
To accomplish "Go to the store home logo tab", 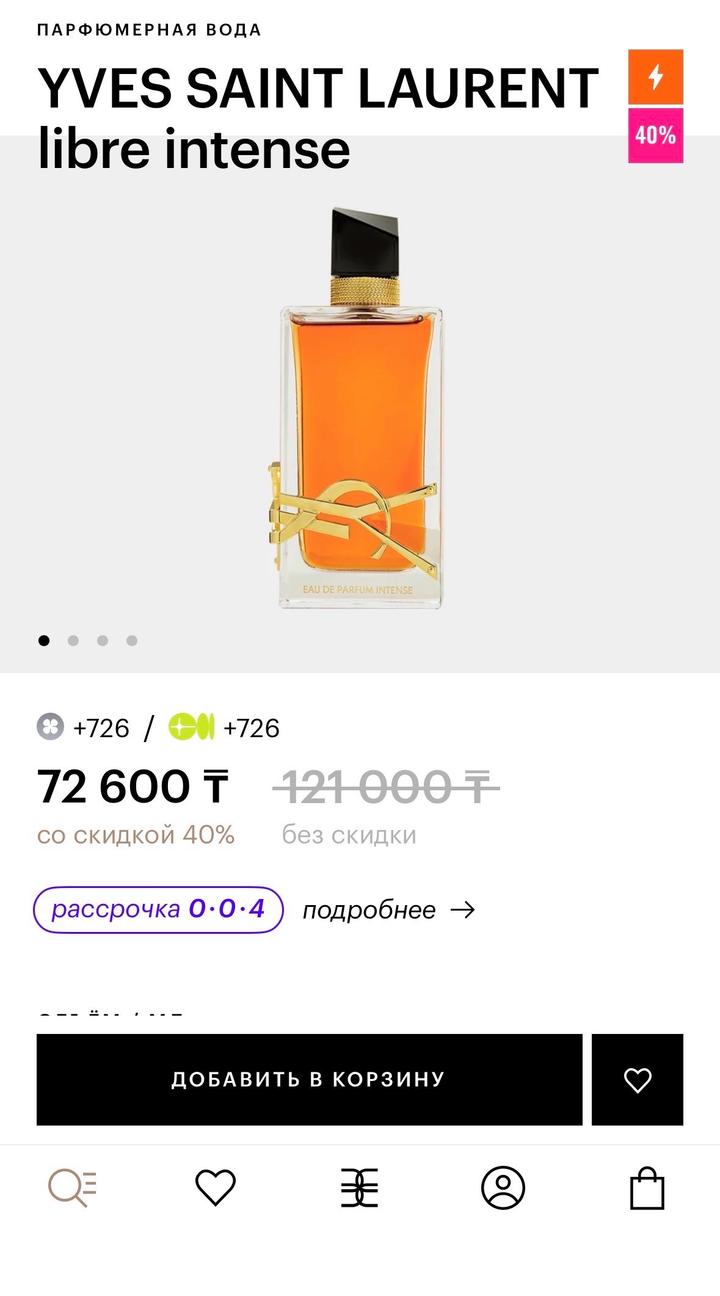I will point(359,1188).
